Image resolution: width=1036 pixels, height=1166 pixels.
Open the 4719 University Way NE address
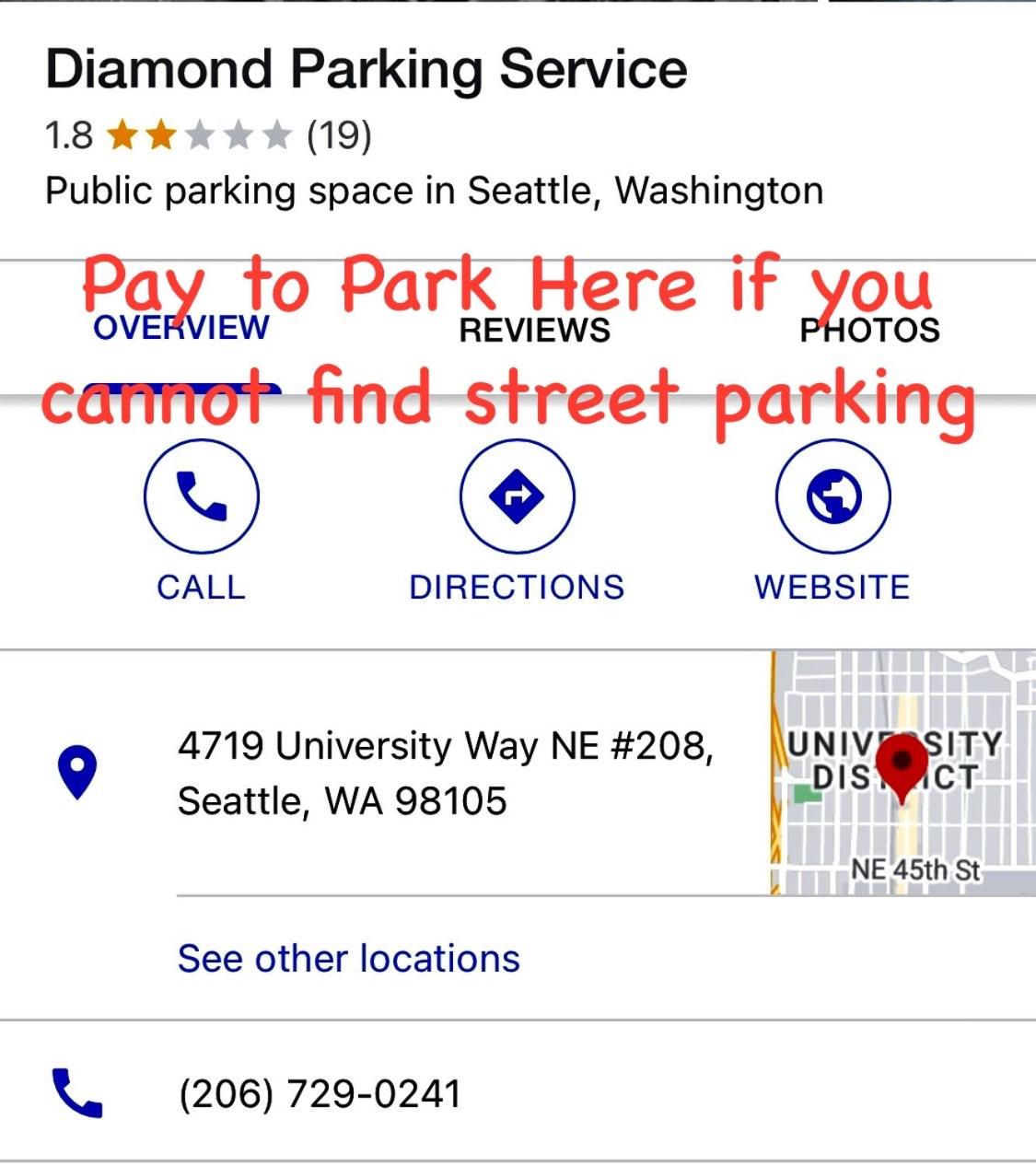(x=445, y=773)
